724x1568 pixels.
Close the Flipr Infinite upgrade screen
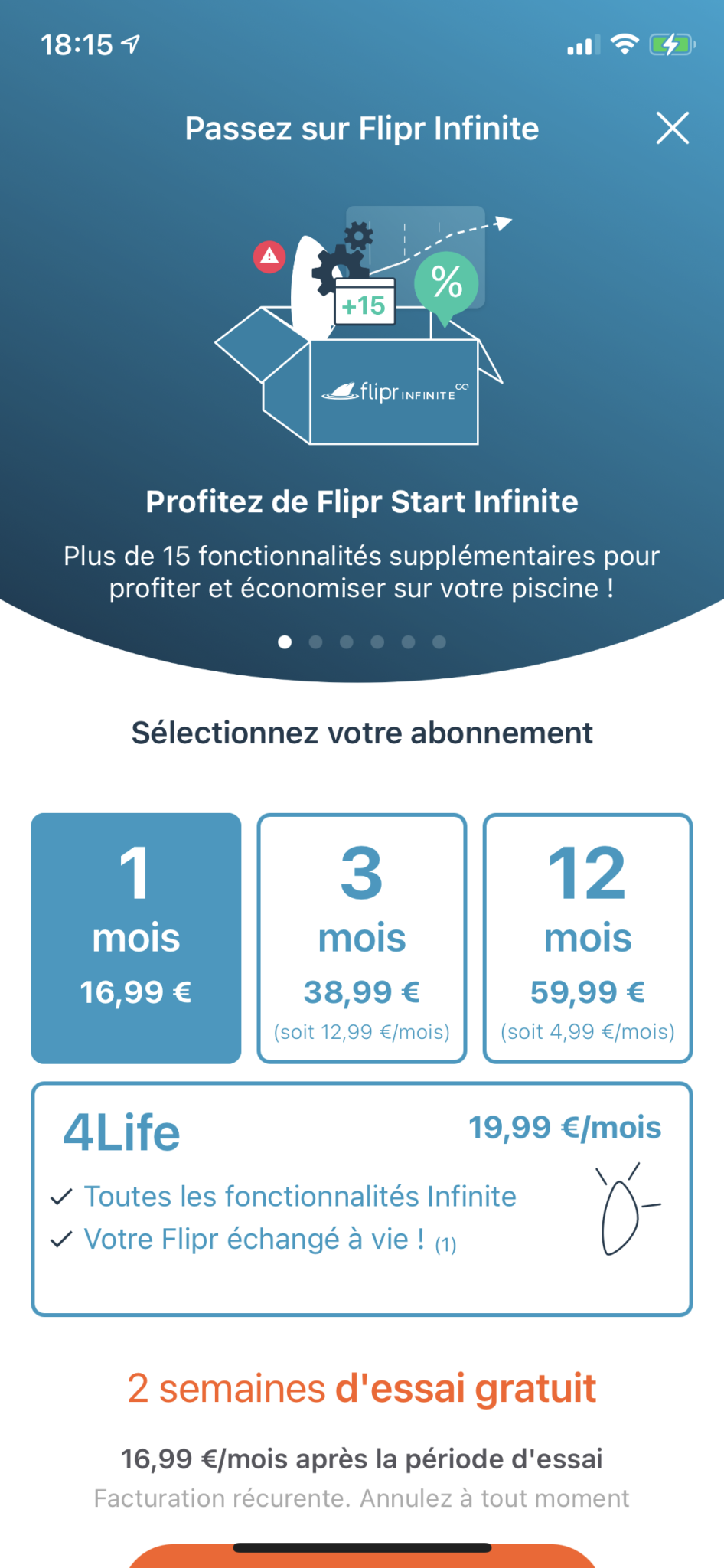coord(672,128)
